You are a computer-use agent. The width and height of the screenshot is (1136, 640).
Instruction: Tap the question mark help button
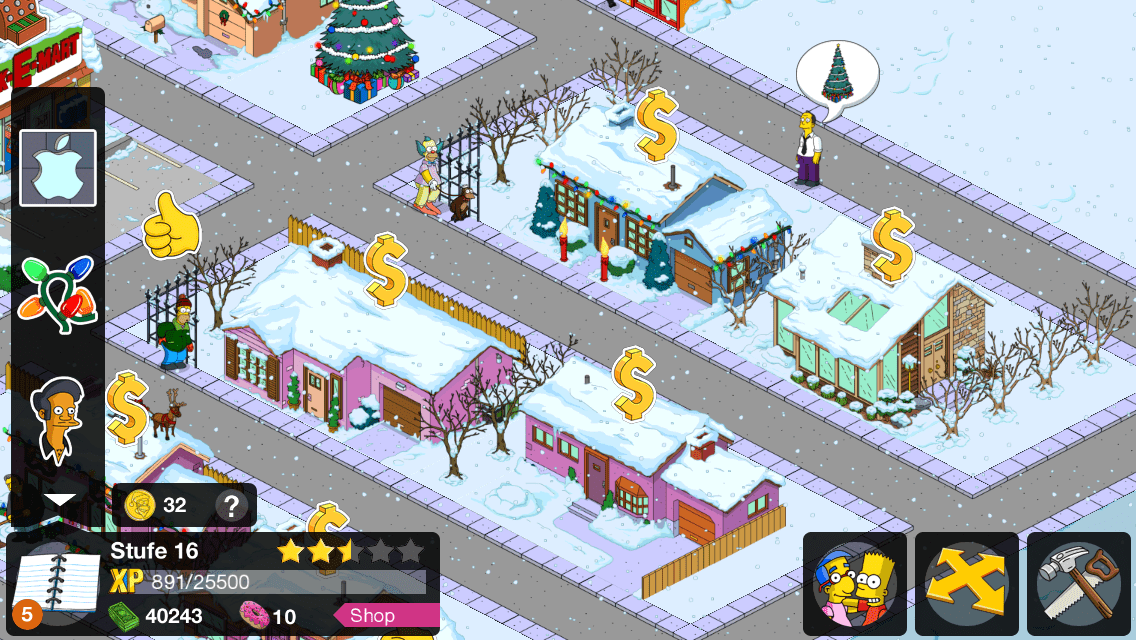pos(232,505)
